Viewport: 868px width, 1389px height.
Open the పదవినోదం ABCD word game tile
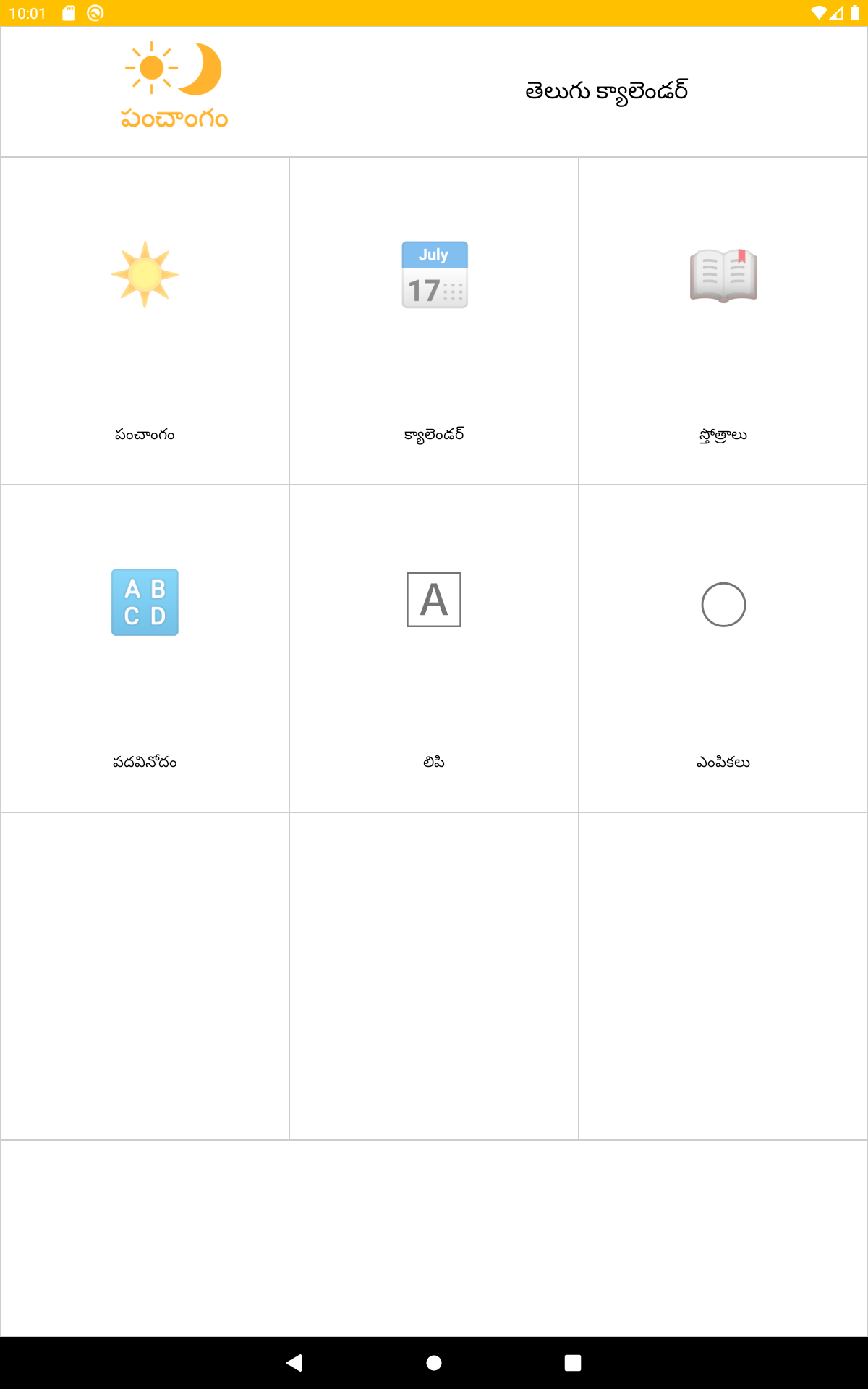(145, 648)
